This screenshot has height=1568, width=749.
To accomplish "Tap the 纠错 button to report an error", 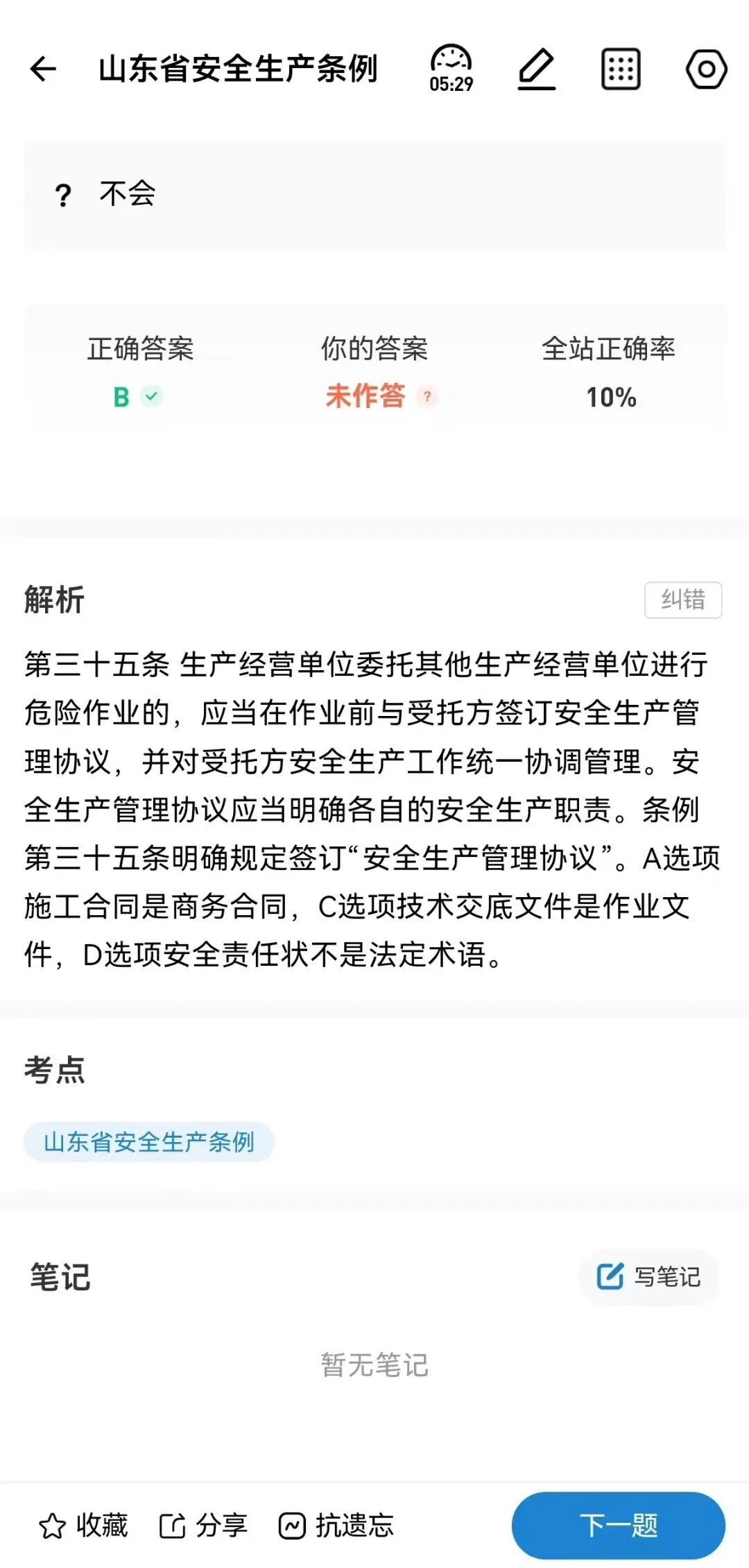I will click(x=683, y=599).
